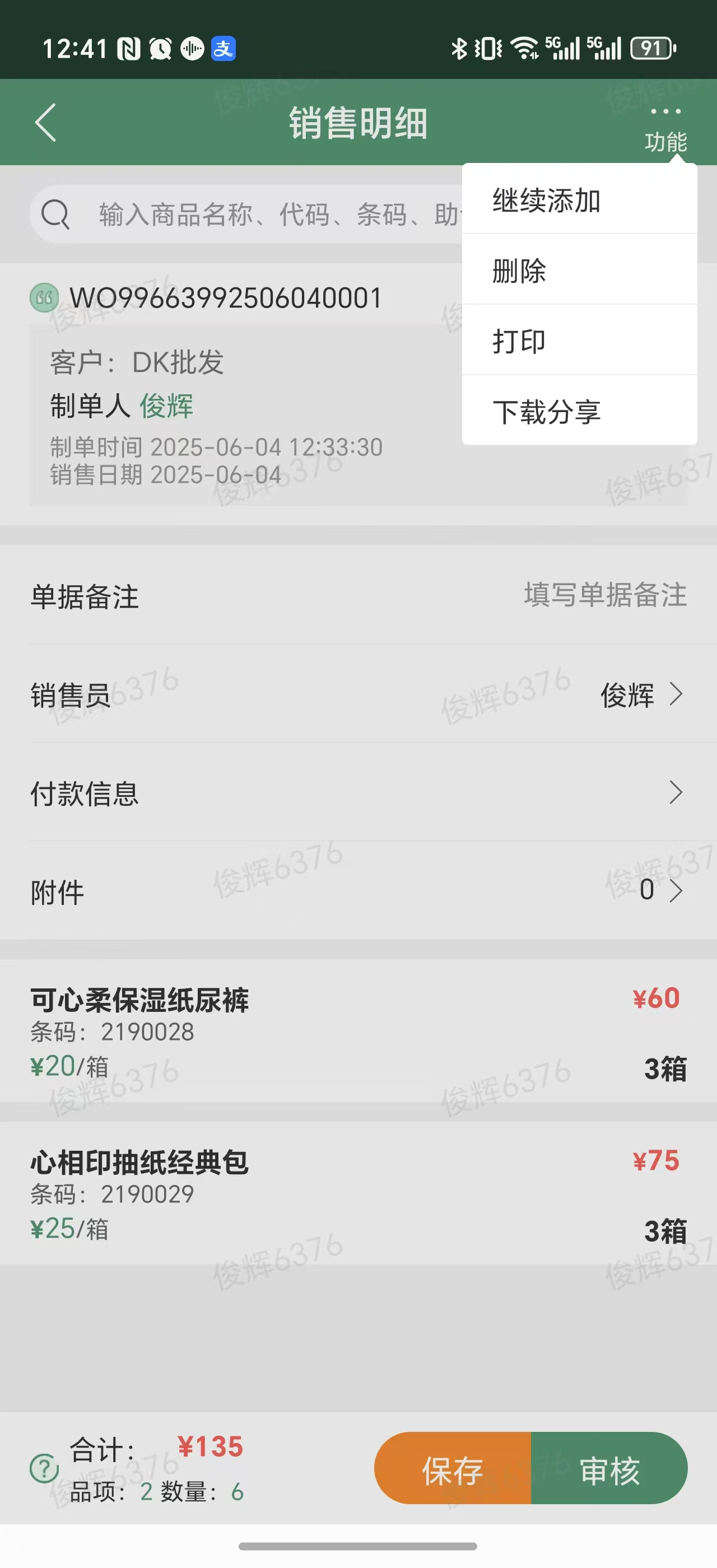Select 打印 to print the order
Viewport: 717px width, 1568px height.
578,341
